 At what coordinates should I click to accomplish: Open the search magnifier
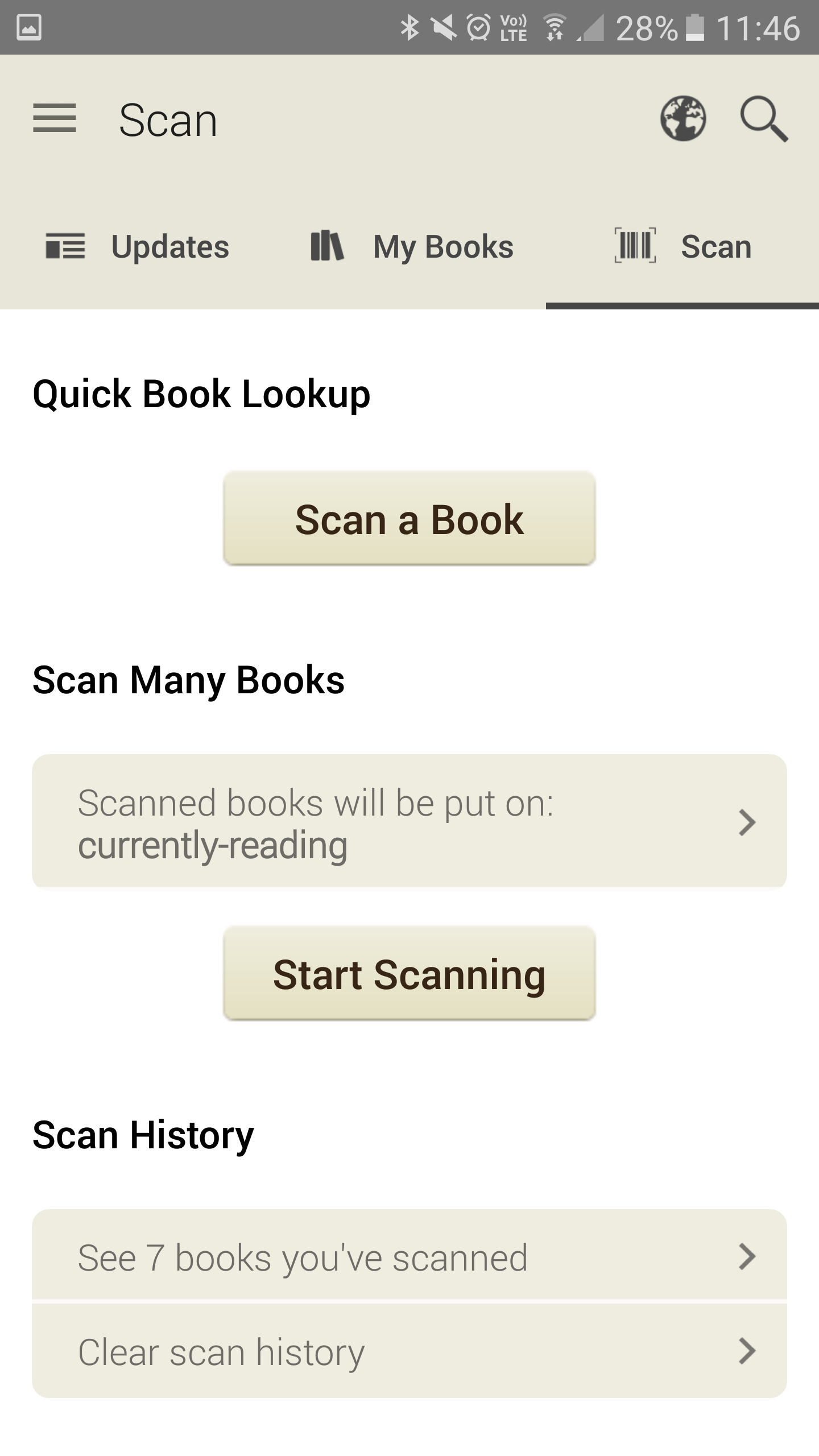click(x=764, y=119)
